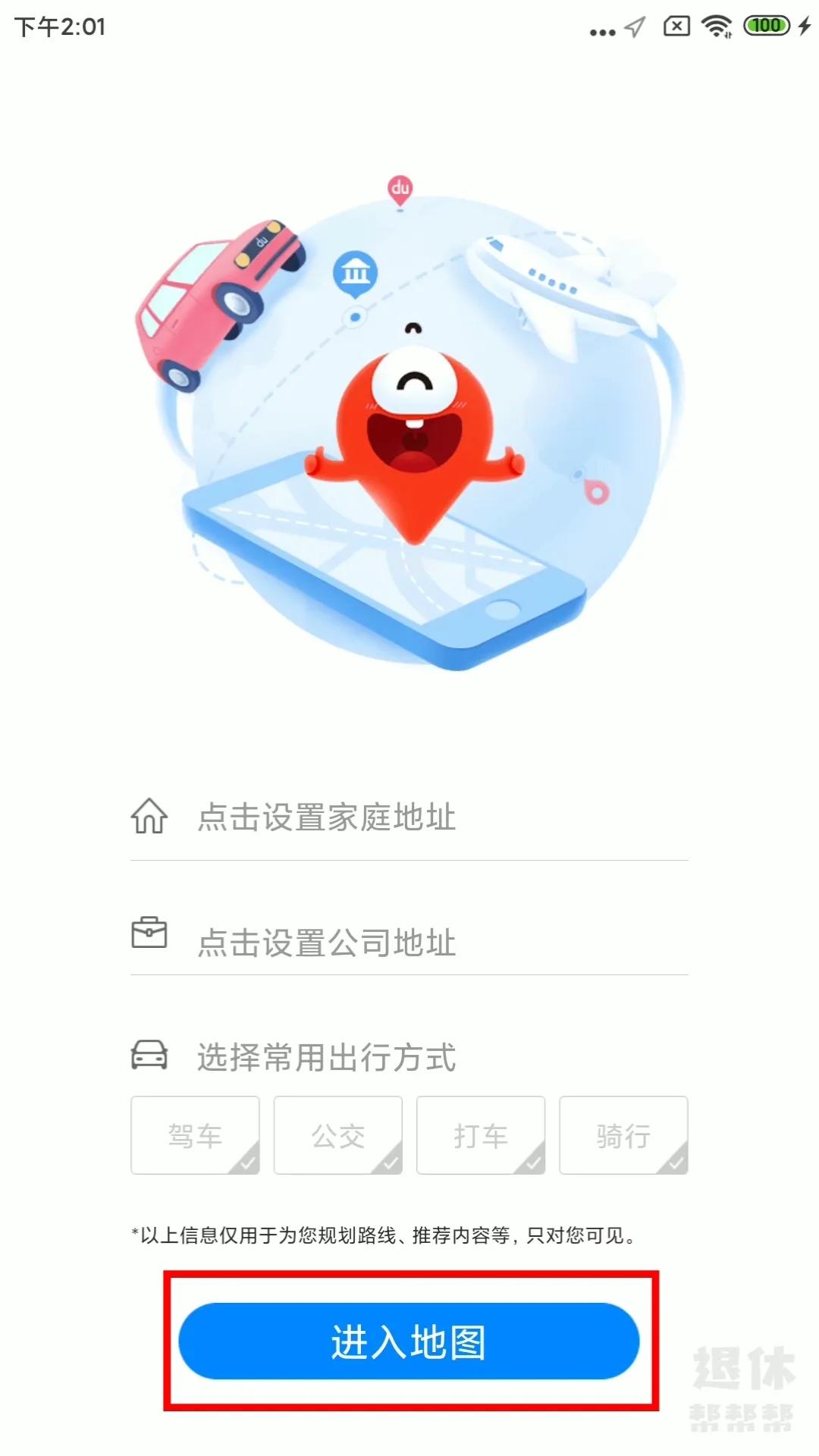Image resolution: width=819 pixels, height=1456 pixels.
Task: Toggle the 骑行 travel mode option
Action: 623,1134
